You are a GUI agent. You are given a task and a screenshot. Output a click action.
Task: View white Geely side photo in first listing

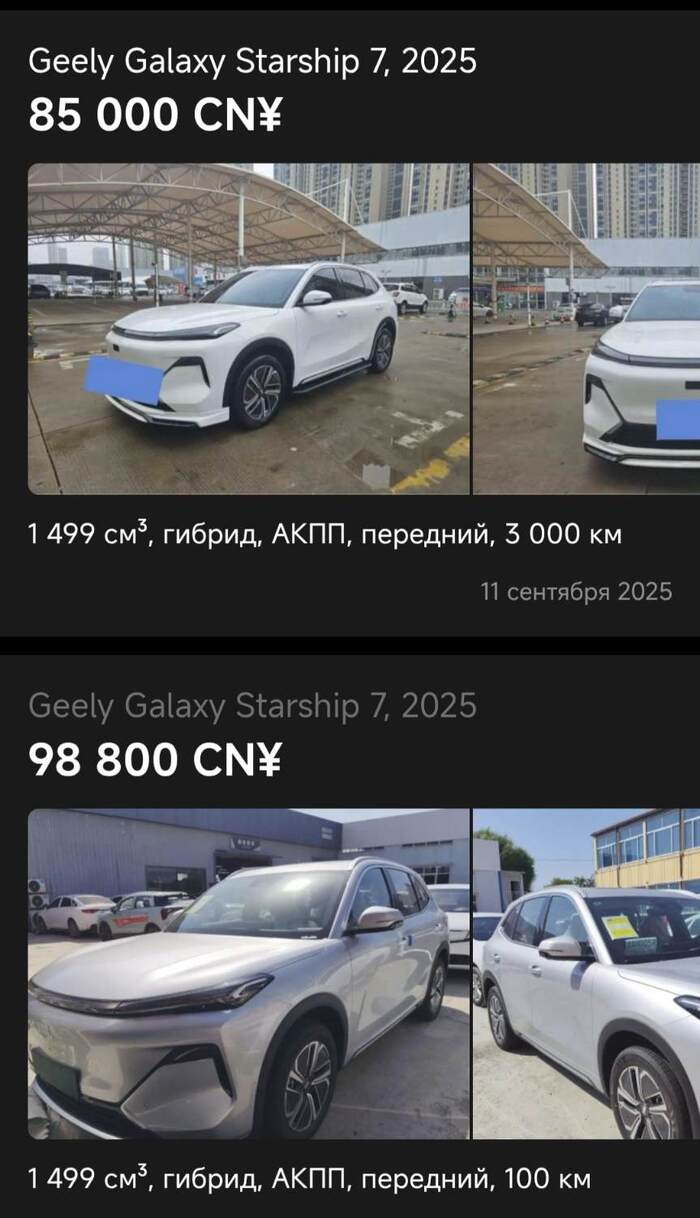248,328
